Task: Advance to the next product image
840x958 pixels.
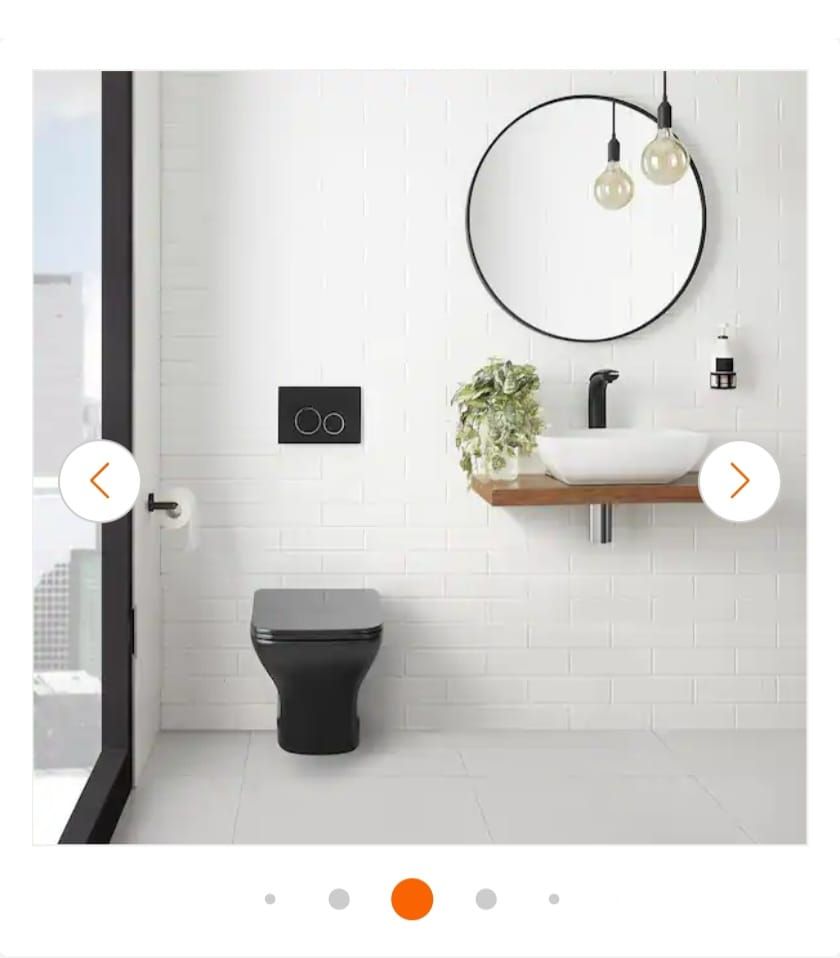Action: coord(739,481)
